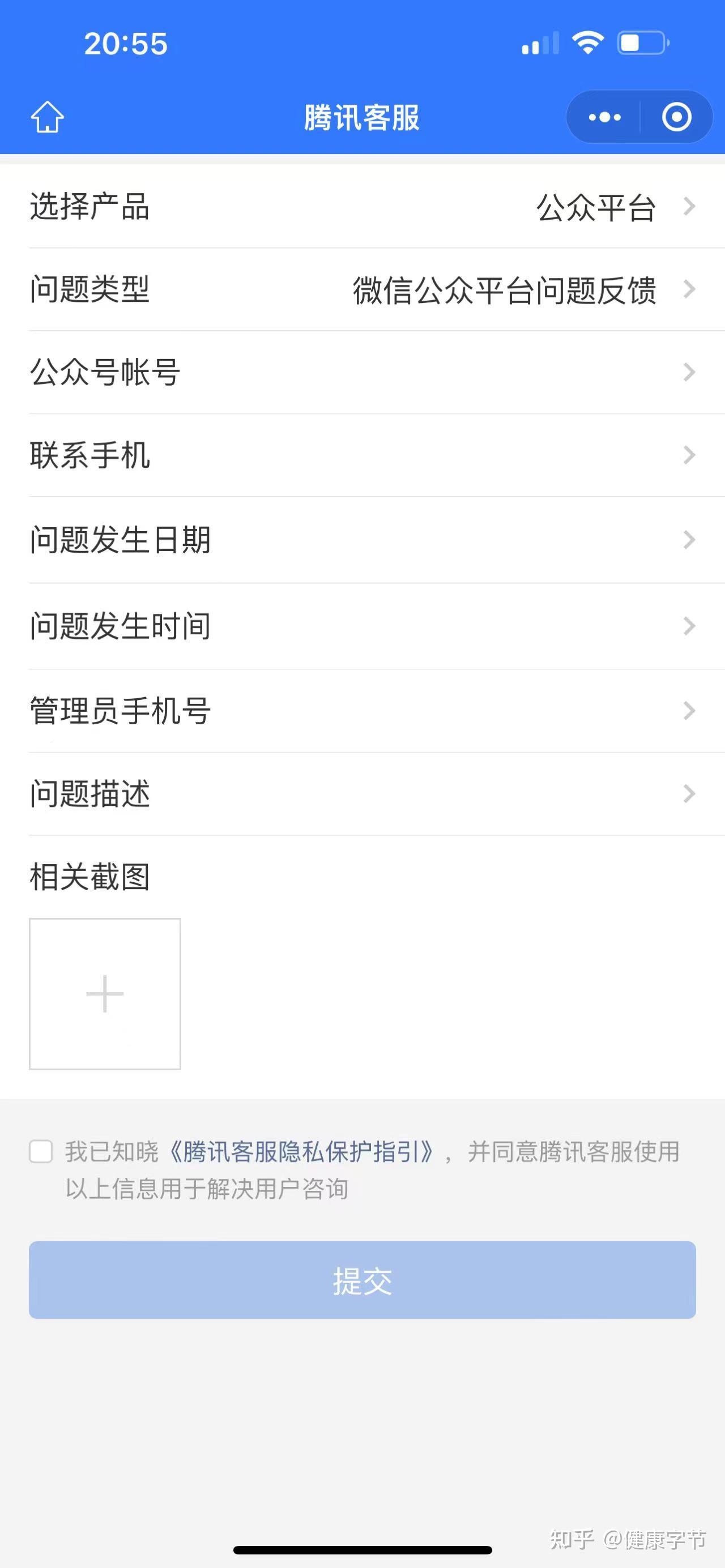
Task: Click the 公众号帐号 input row
Action: 362,373
